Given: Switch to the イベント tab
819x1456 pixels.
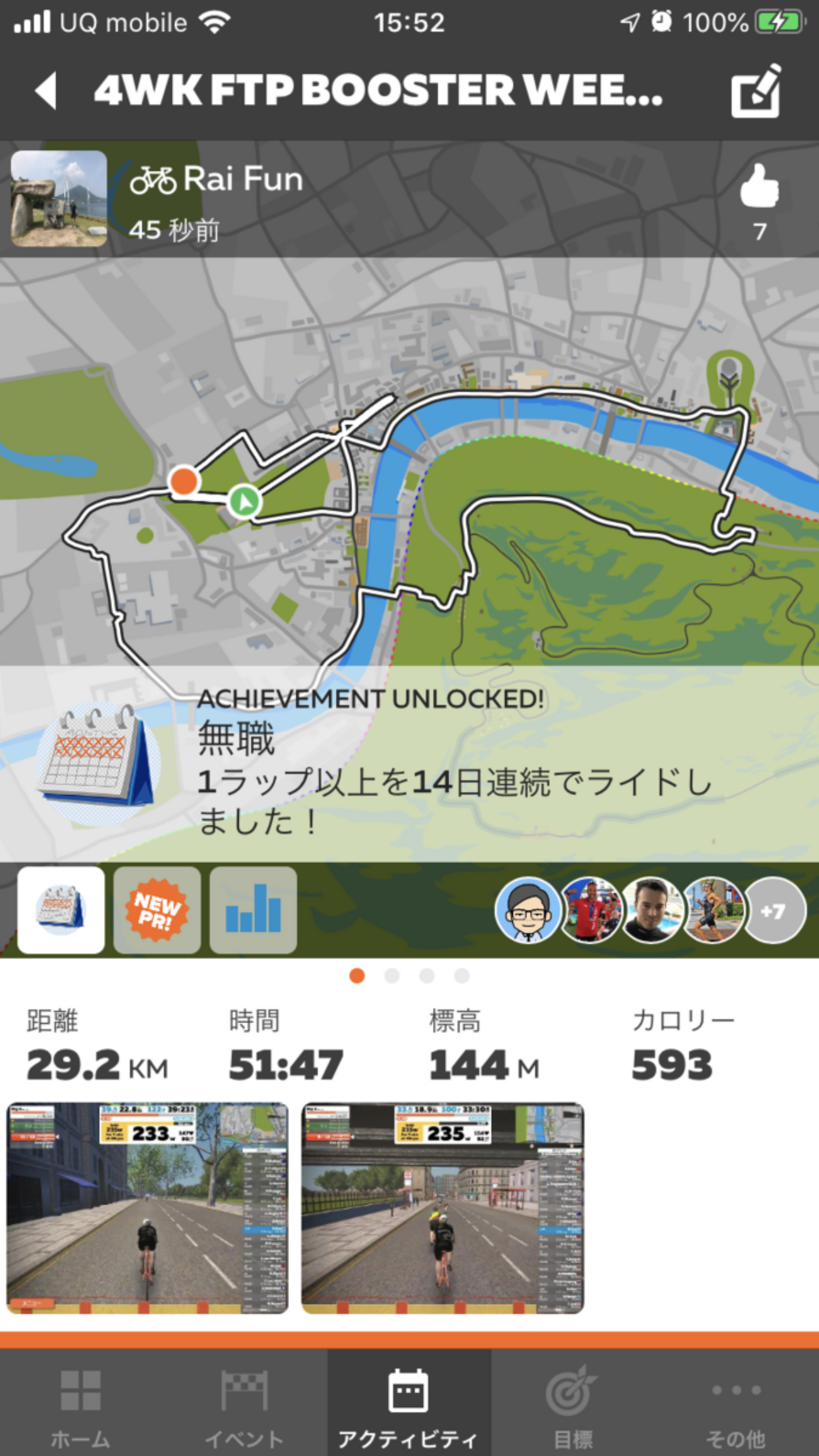Looking at the screenshot, I should (x=244, y=1403).
